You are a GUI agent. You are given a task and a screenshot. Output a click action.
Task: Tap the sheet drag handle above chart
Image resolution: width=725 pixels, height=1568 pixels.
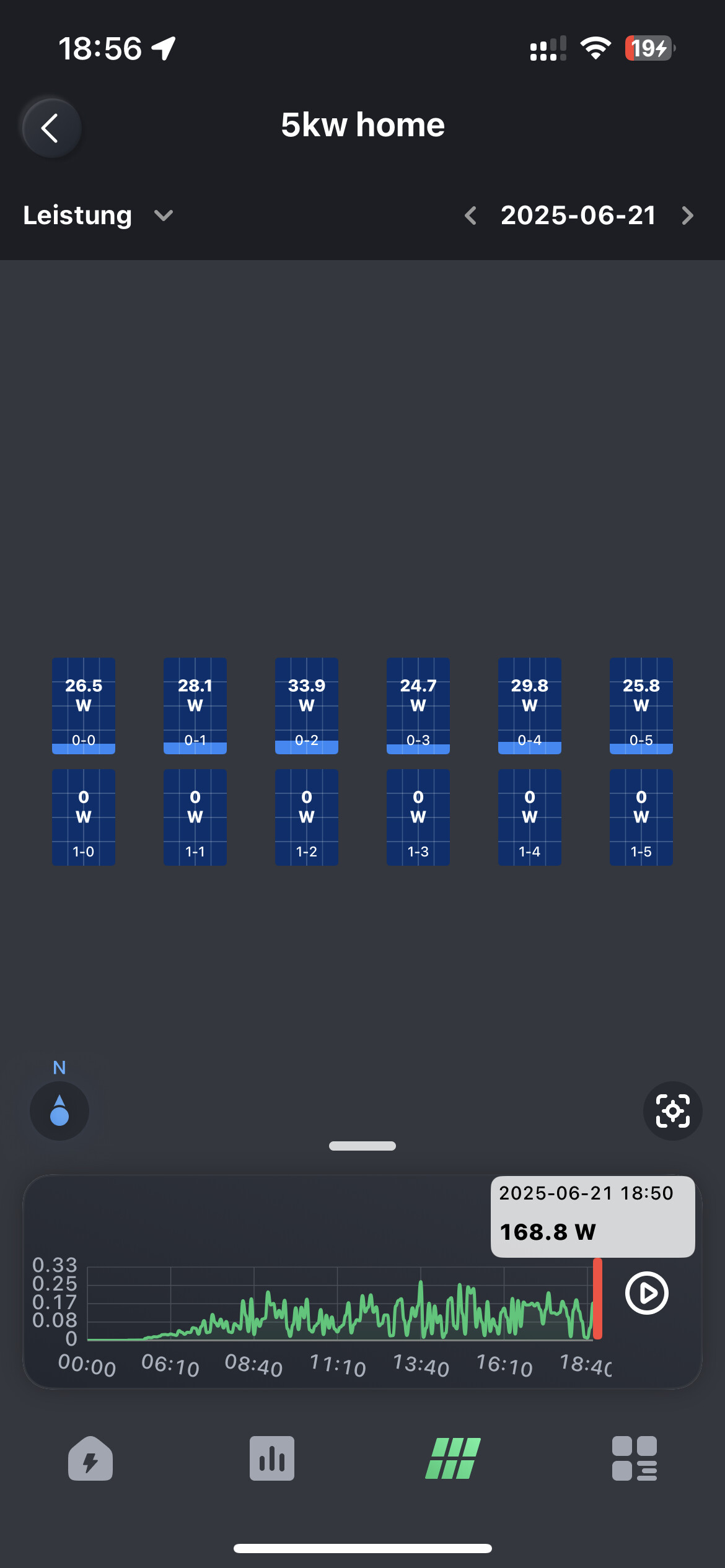click(362, 1146)
